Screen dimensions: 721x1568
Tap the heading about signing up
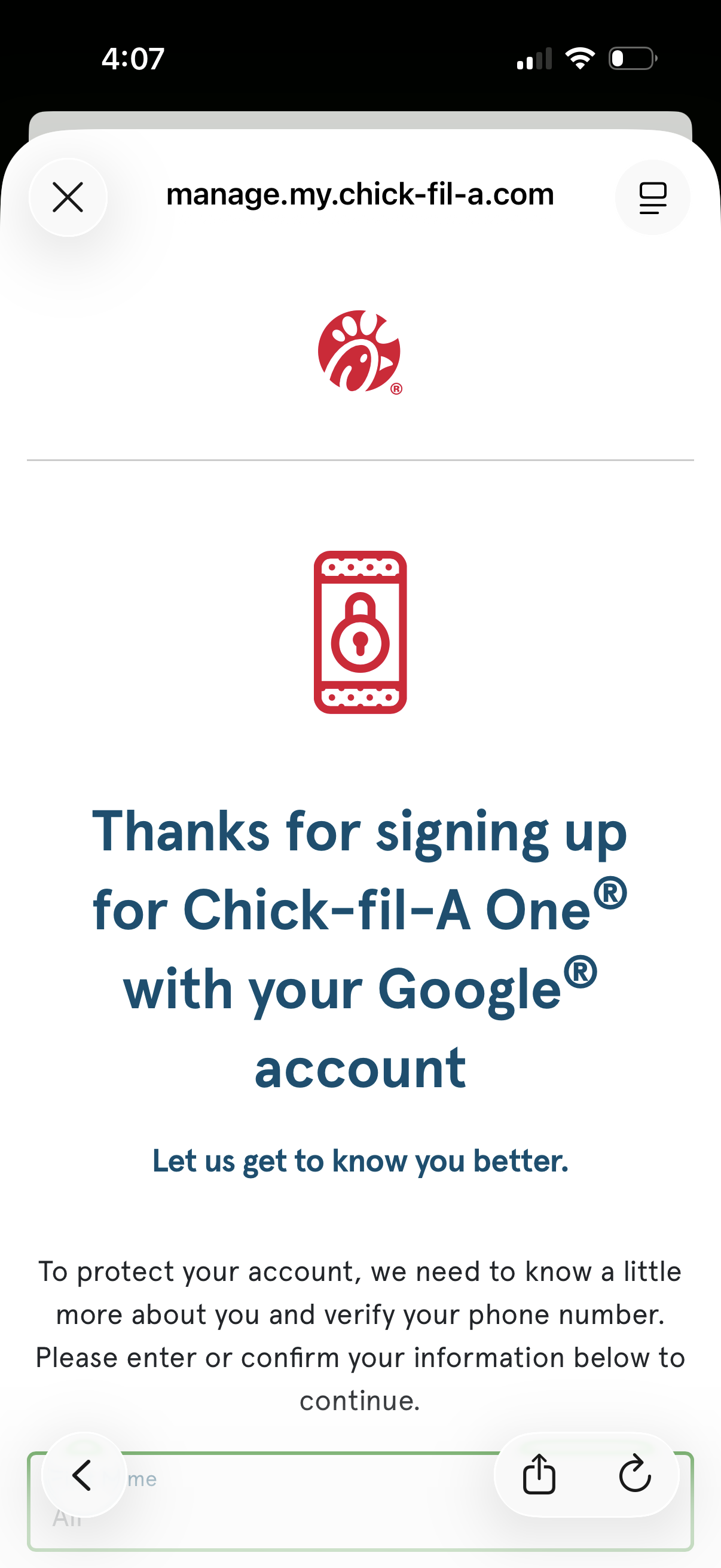point(360,947)
